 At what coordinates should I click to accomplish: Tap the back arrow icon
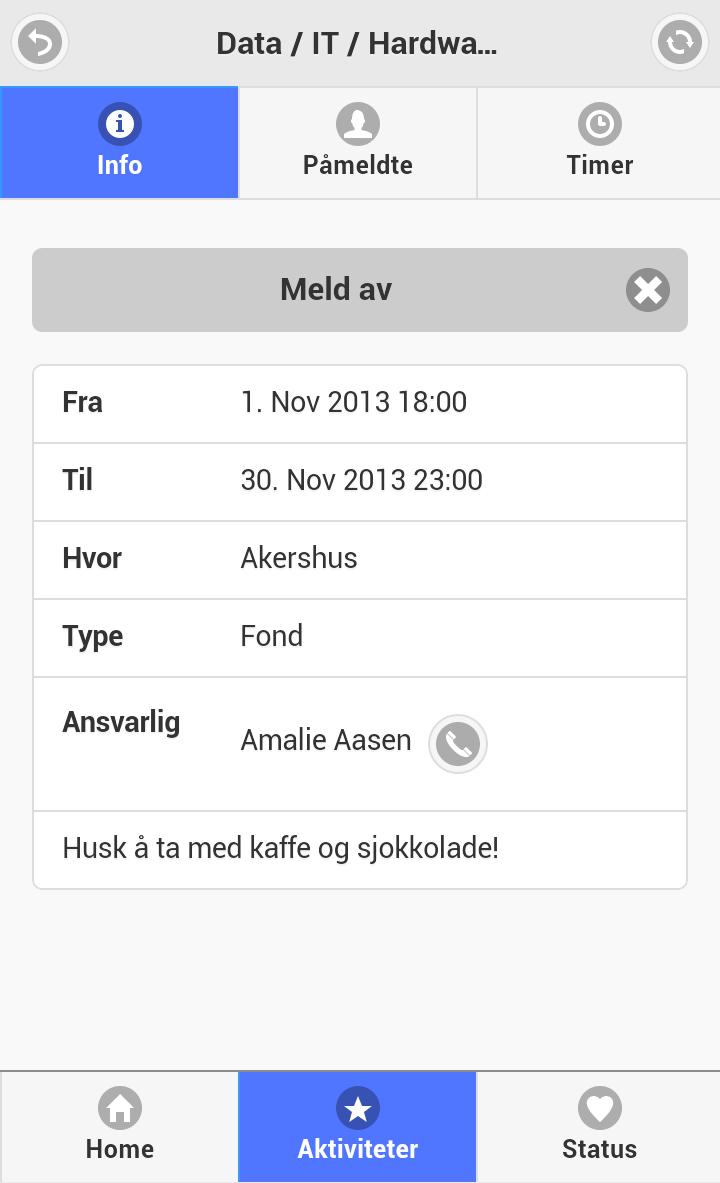[x=39, y=42]
